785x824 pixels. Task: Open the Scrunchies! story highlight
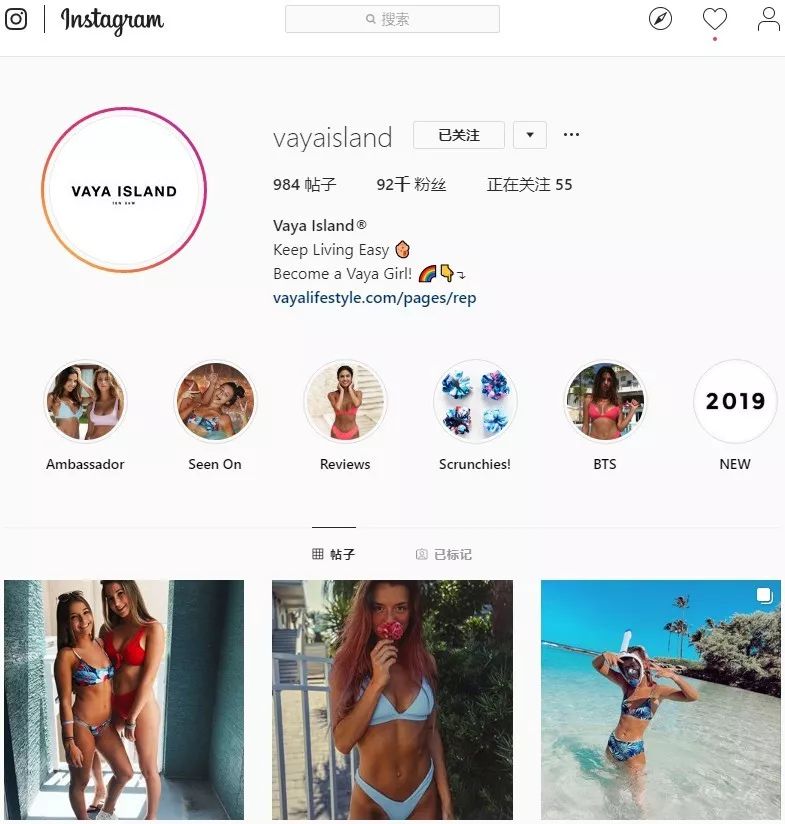point(475,402)
